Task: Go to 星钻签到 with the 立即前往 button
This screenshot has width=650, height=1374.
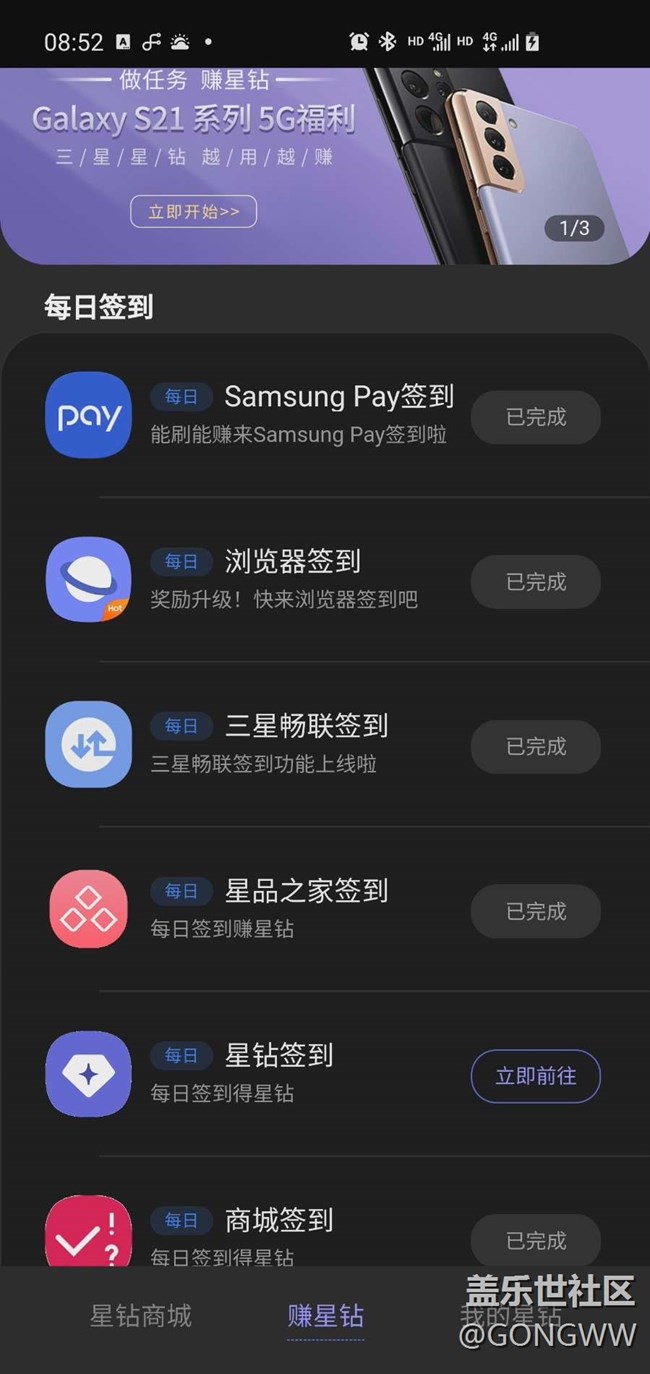Action: coord(535,1076)
